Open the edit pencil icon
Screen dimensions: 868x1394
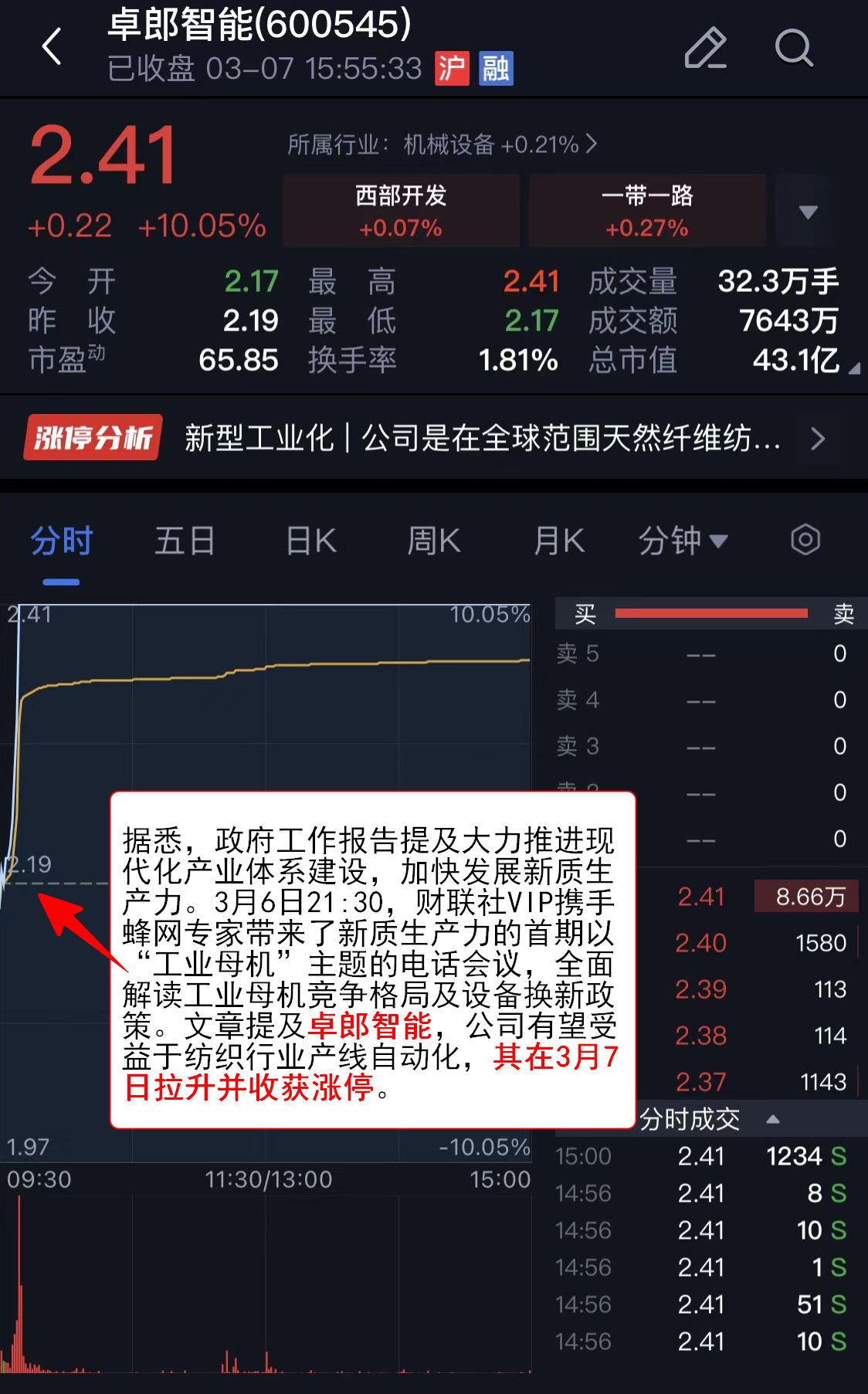click(705, 48)
